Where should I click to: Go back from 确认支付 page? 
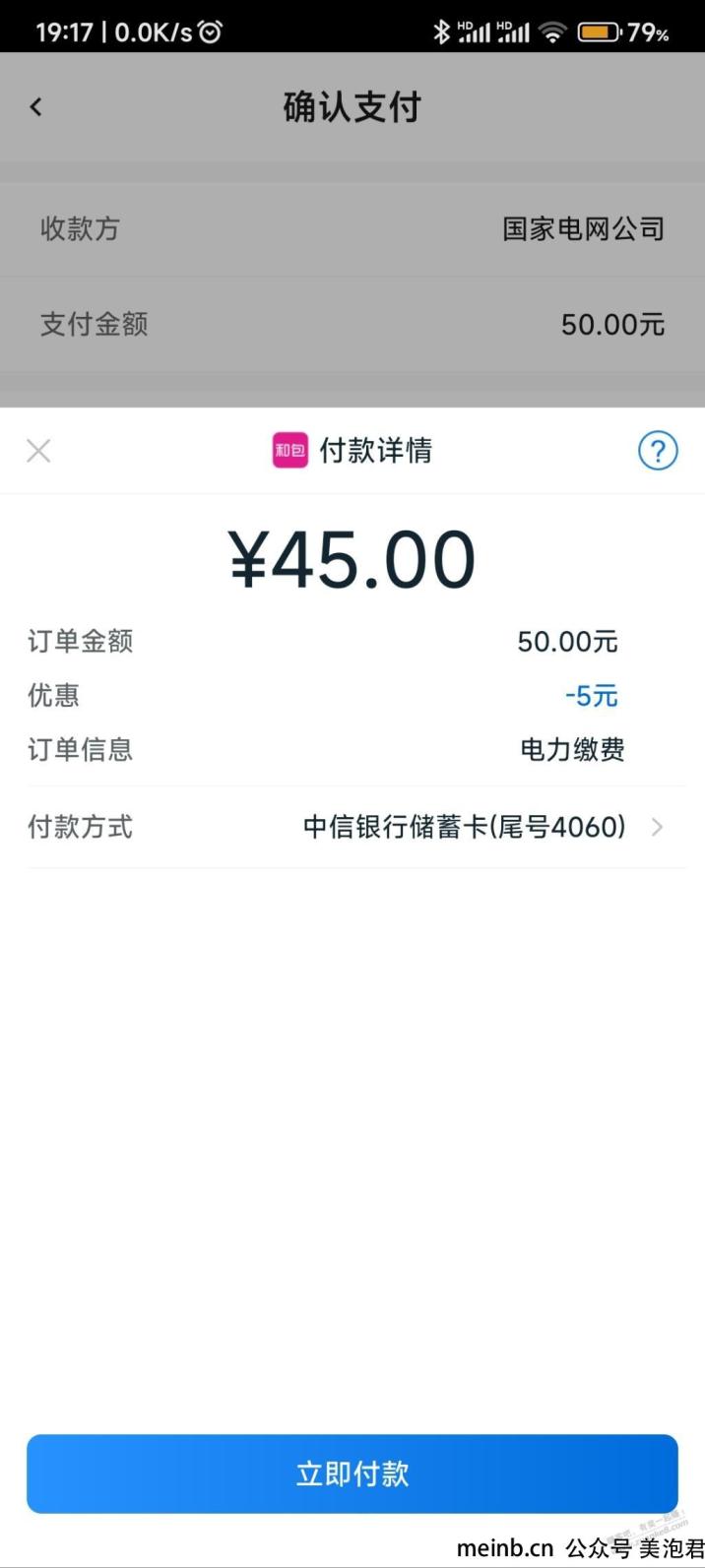[36, 106]
